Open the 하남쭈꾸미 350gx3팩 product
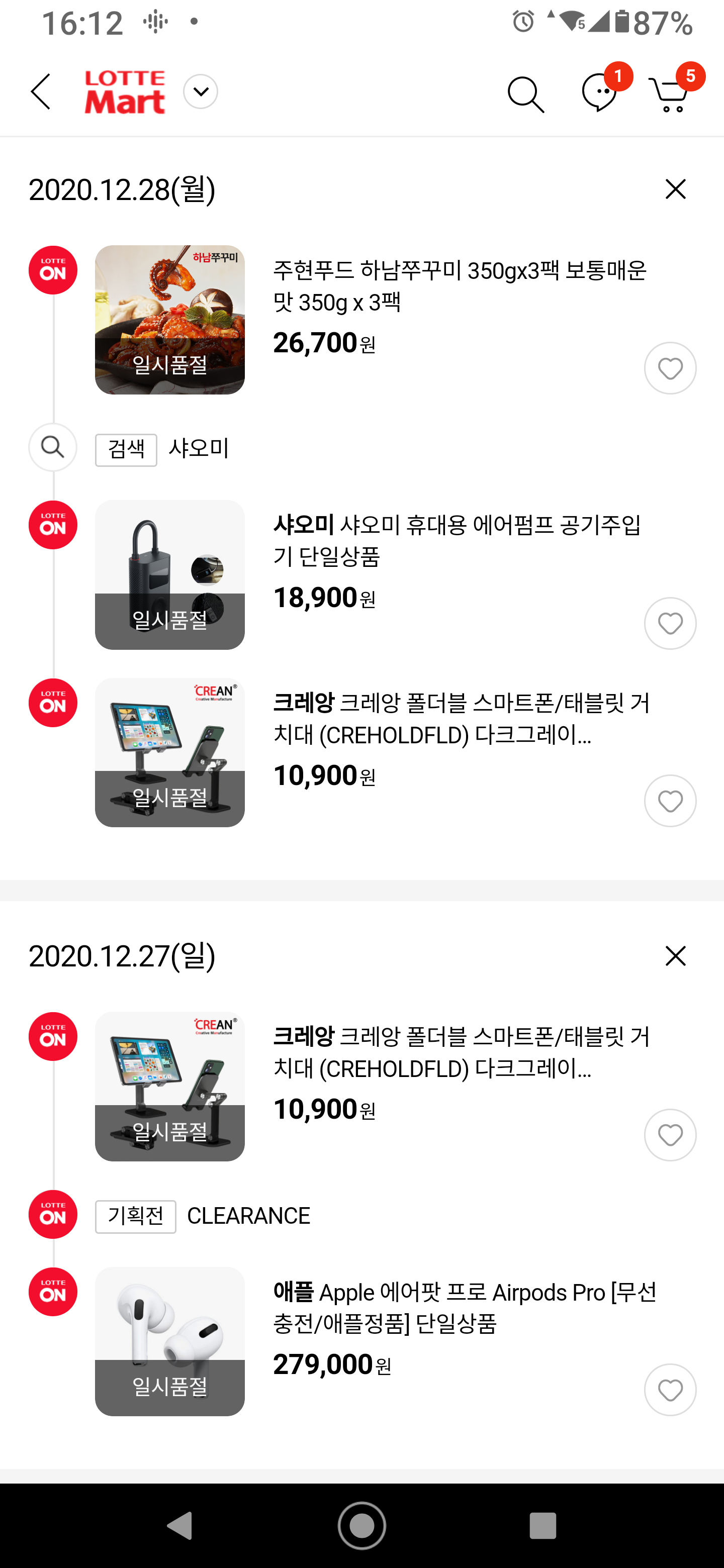The image size is (724, 1568). [459, 286]
